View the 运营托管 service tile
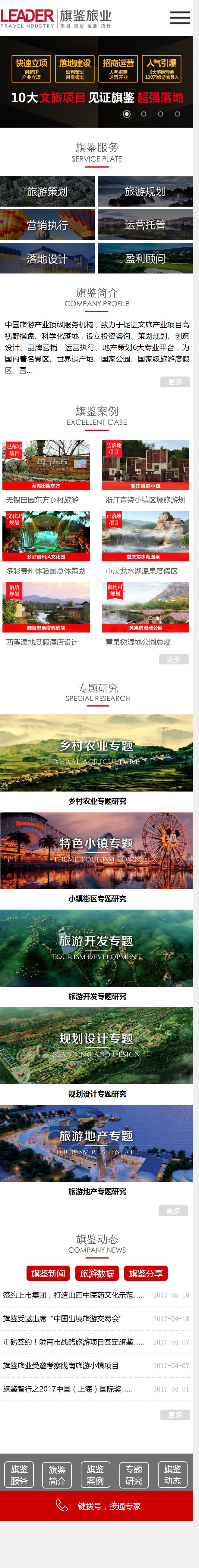199x1568 pixels. click(x=145, y=225)
